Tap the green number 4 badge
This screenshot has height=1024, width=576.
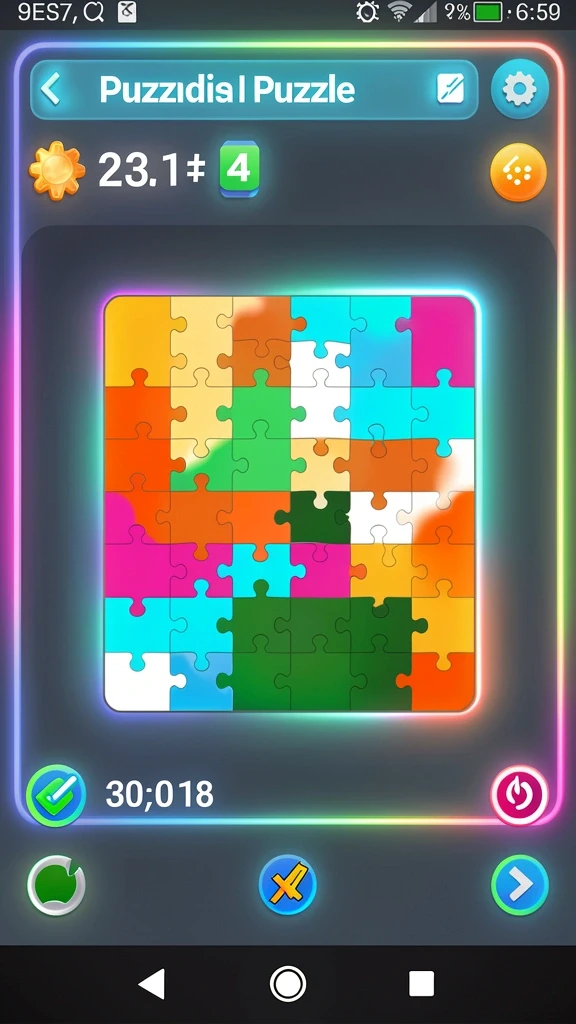(239, 169)
